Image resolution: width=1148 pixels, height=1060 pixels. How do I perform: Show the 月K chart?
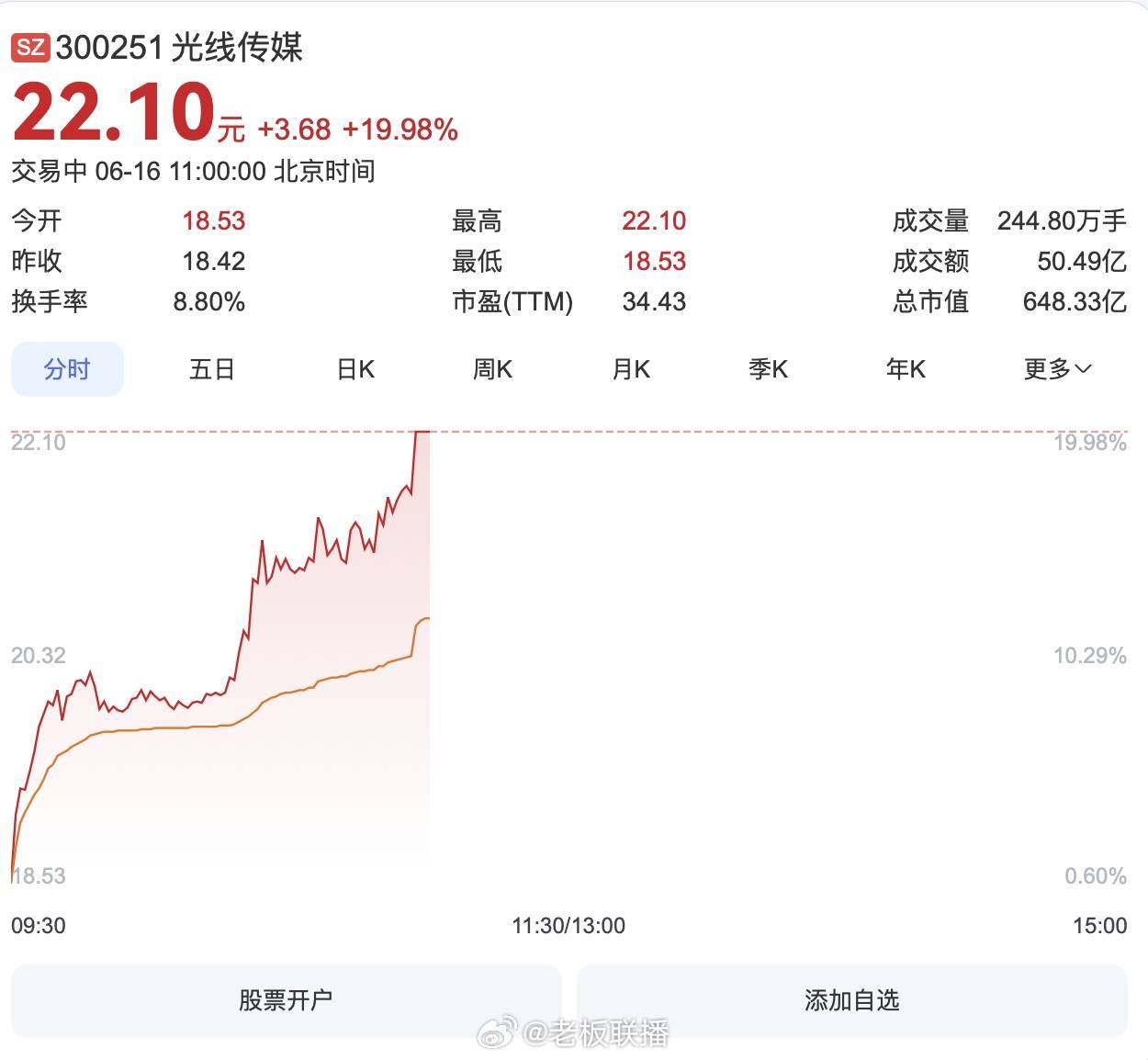pyautogui.click(x=631, y=369)
